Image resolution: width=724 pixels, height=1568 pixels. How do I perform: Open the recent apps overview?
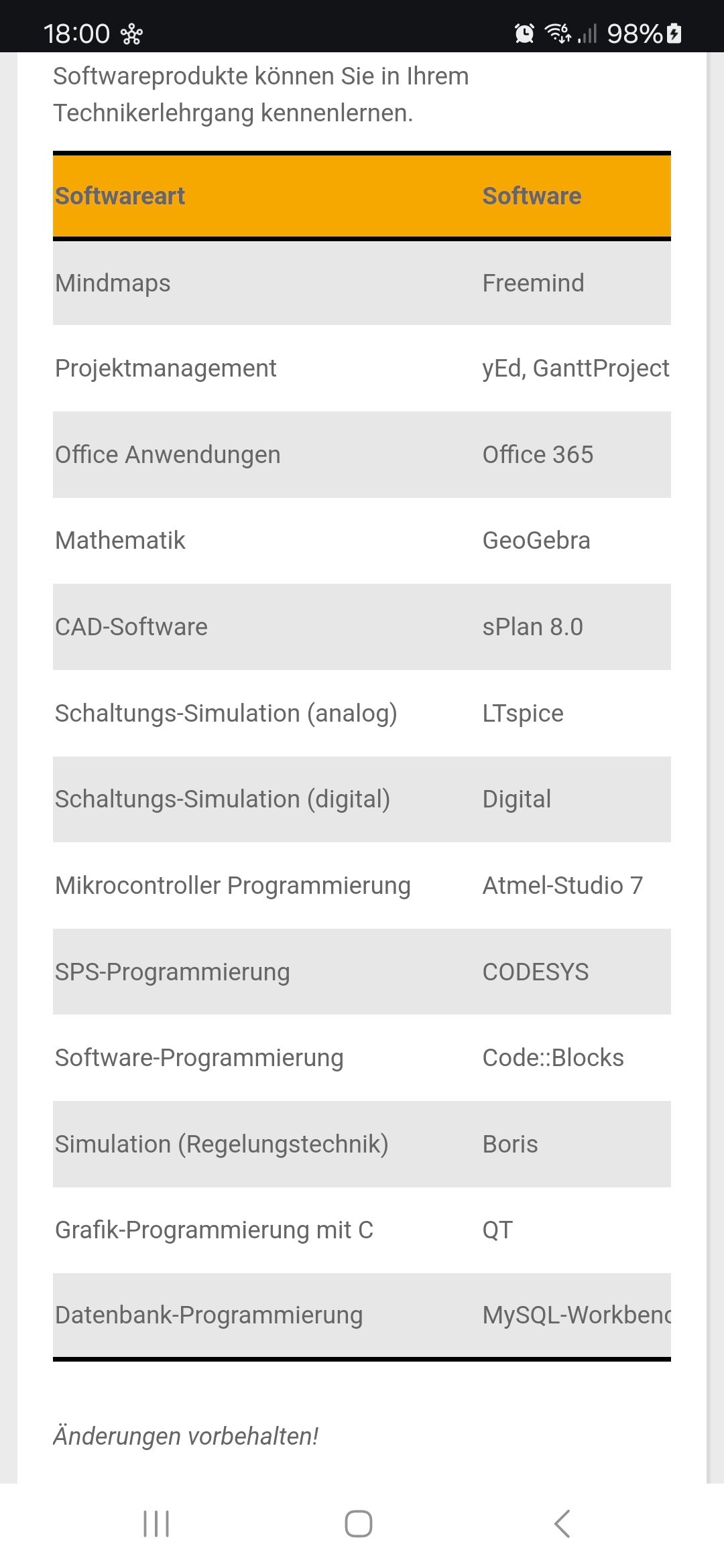(156, 1524)
